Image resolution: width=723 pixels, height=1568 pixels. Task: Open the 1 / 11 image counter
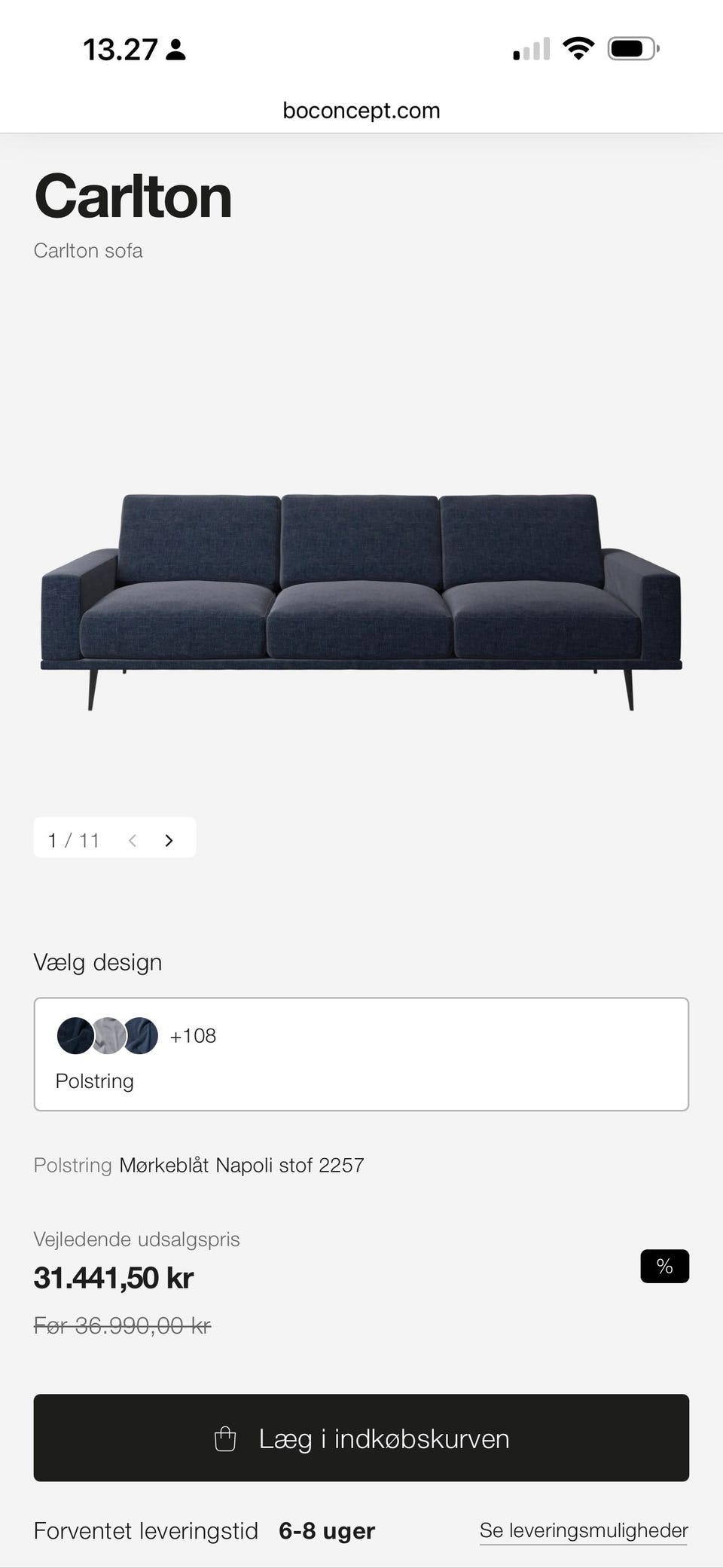pyautogui.click(x=73, y=839)
